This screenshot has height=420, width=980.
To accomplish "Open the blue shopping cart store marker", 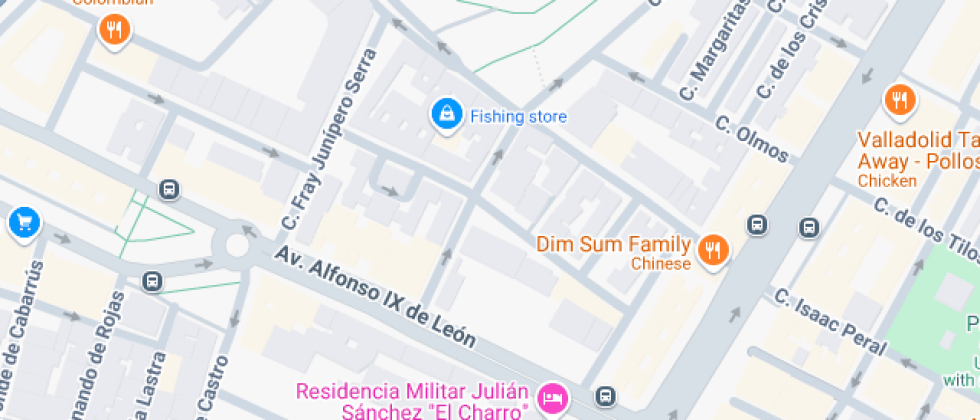I will [x=22, y=223].
